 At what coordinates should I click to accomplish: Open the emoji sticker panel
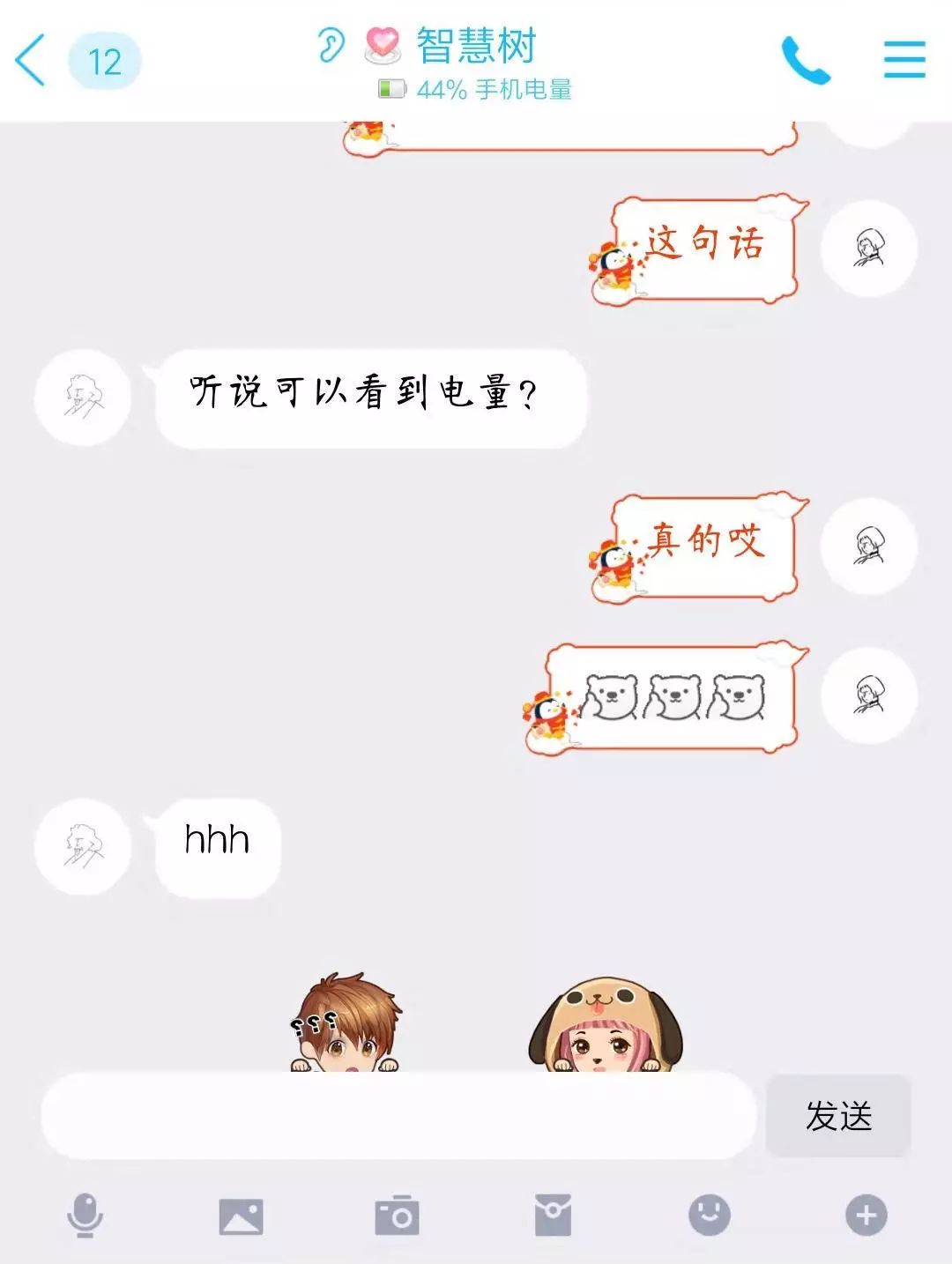pyautogui.click(x=709, y=1216)
